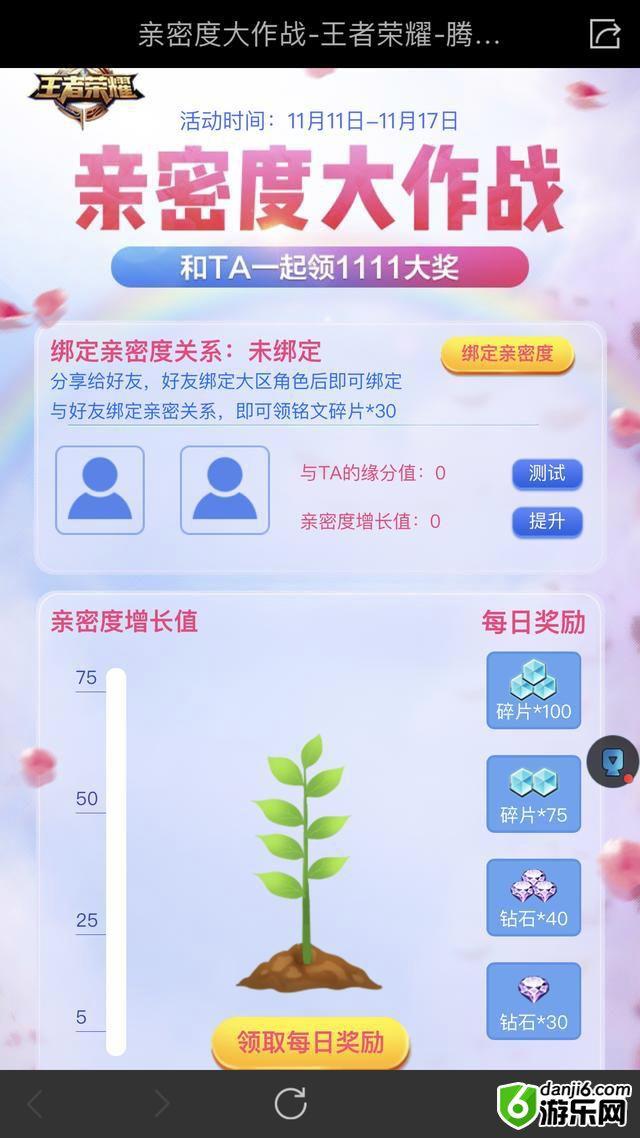Select the 碎片*100 reward tile

533,690
